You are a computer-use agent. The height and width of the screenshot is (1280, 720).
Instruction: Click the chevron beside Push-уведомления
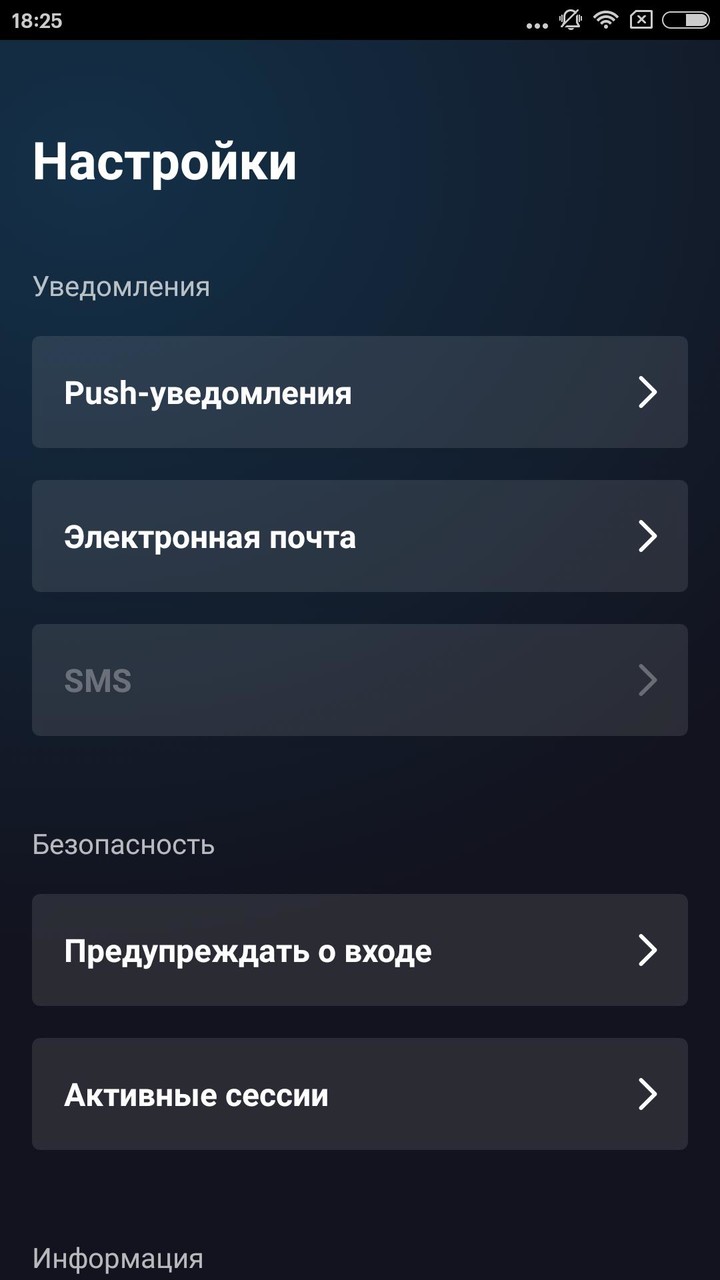coord(647,392)
